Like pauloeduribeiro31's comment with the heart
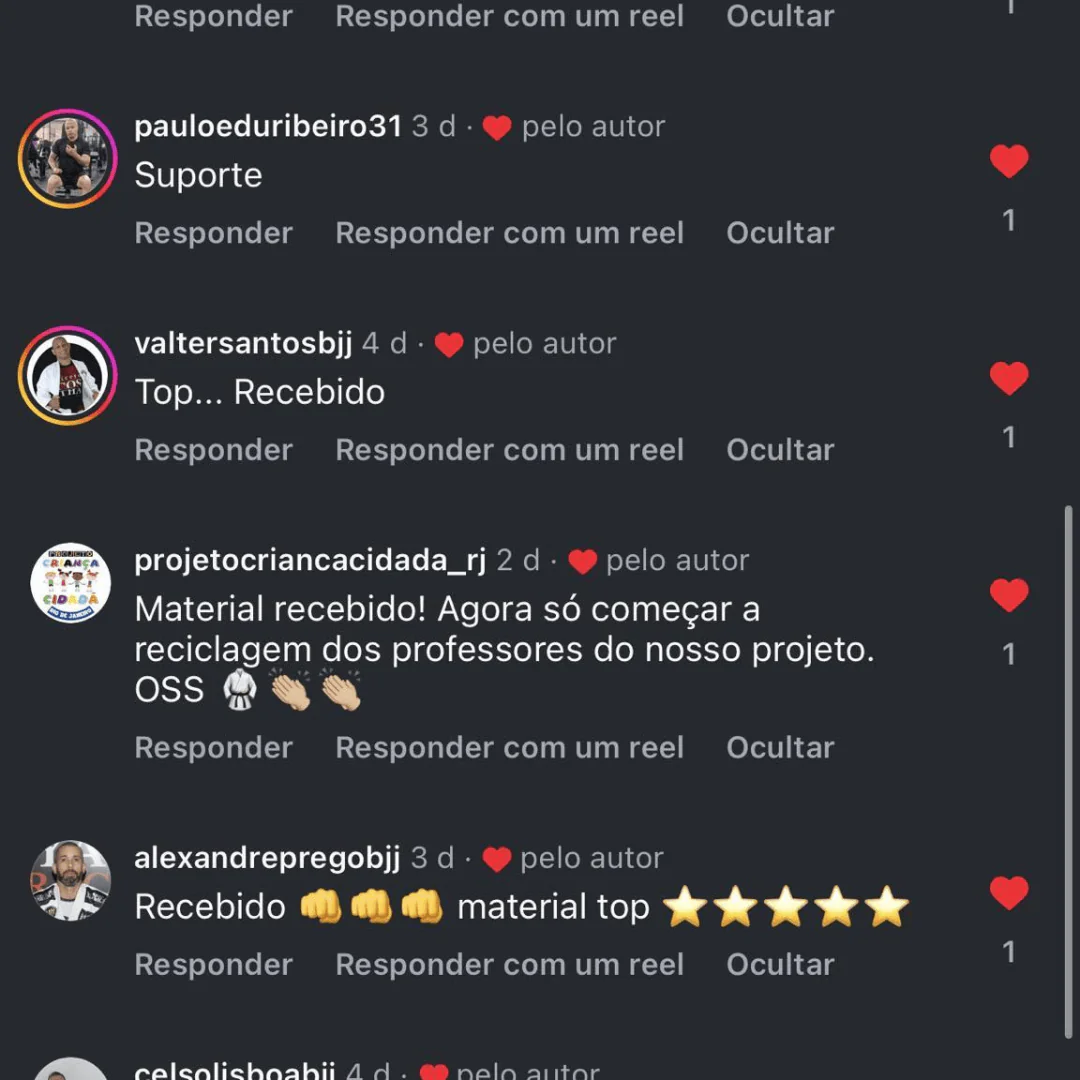1080x1080 pixels. coord(1008,161)
